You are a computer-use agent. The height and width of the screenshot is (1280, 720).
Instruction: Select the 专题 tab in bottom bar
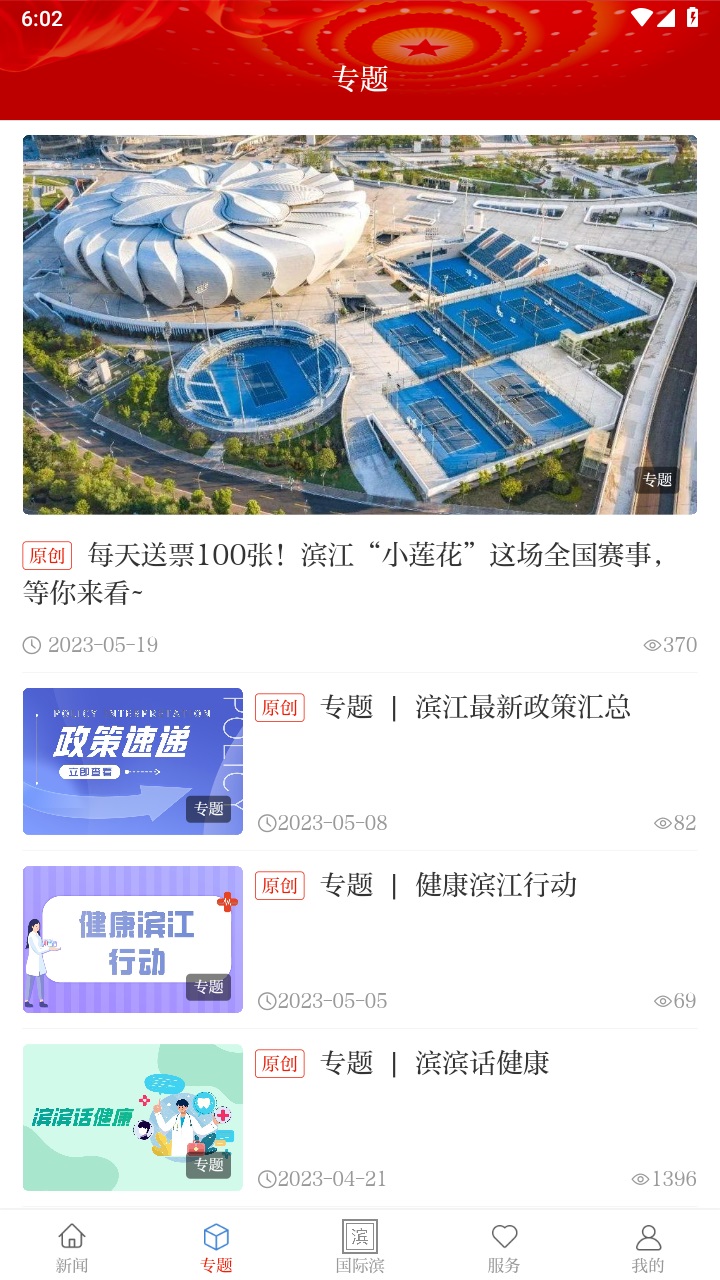[216, 1247]
